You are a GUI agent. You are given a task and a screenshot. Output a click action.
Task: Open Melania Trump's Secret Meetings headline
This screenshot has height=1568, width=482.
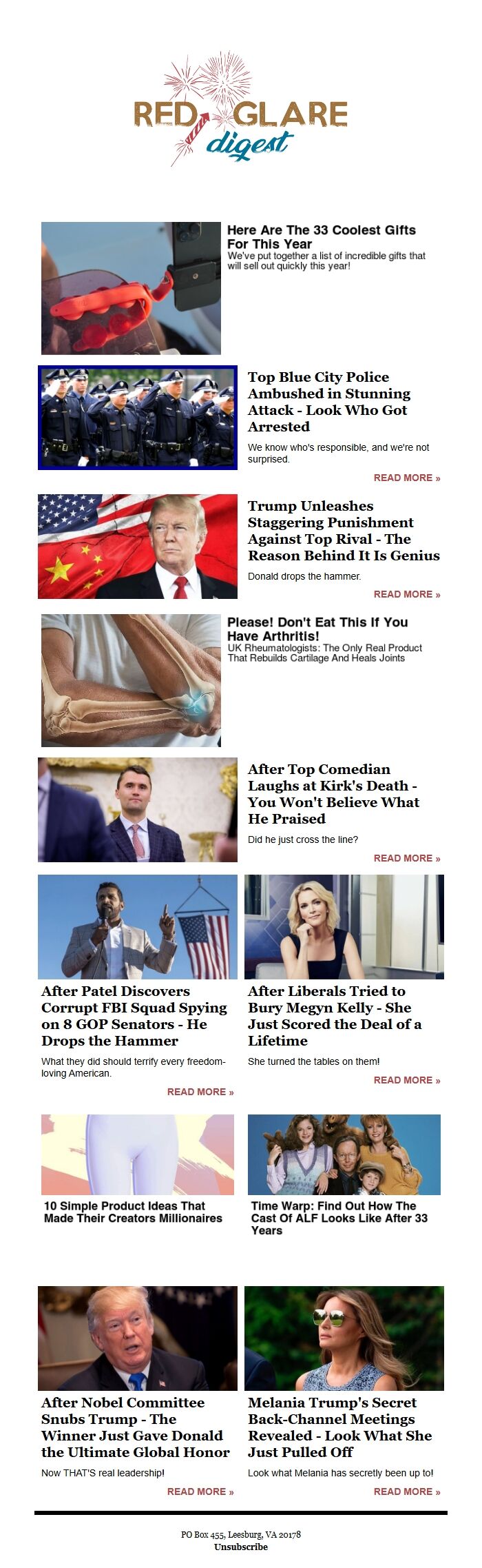click(339, 1427)
